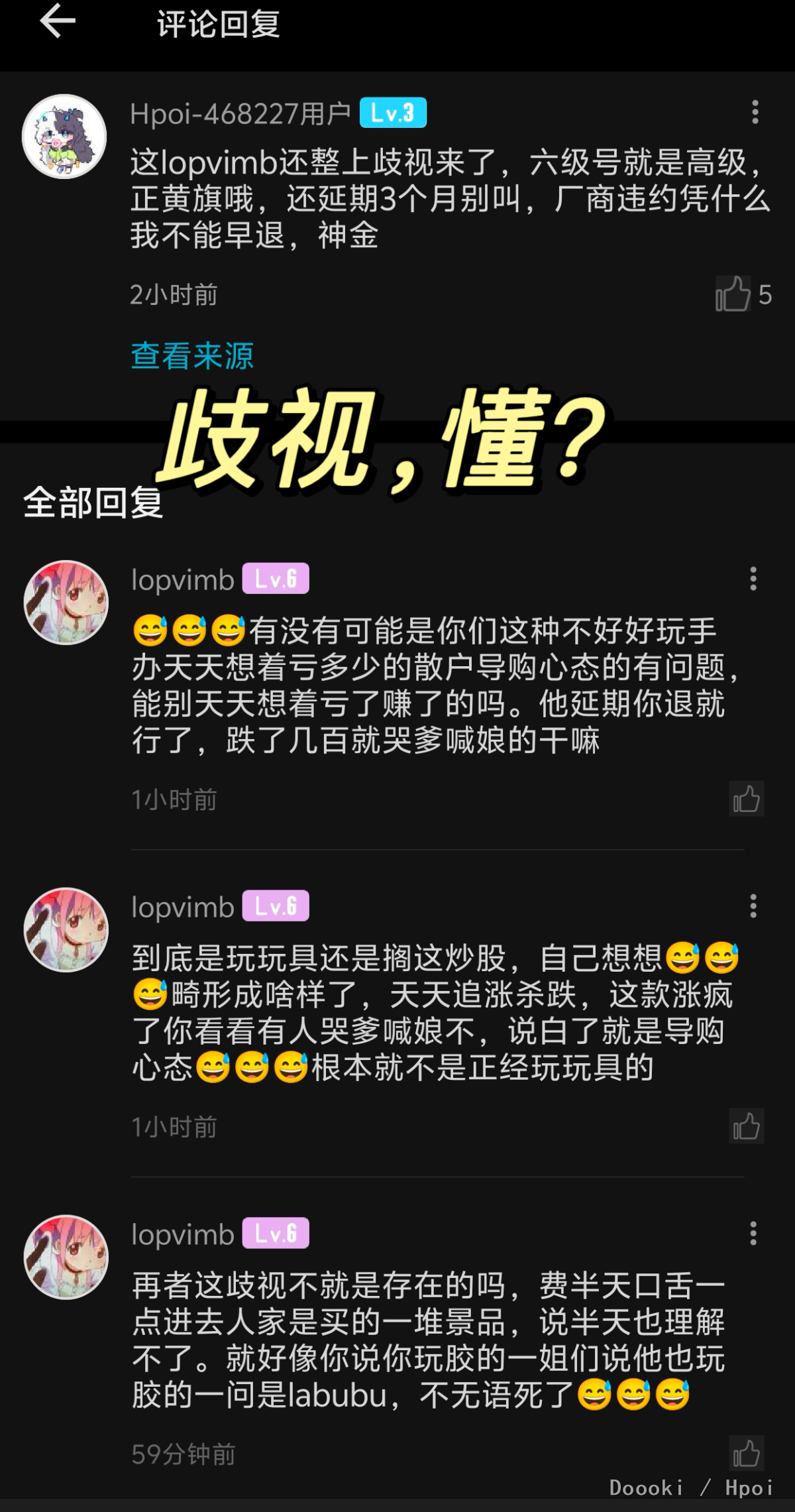The image size is (795, 1512).
Task: Tap the 查看来源 link
Action: [x=192, y=356]
